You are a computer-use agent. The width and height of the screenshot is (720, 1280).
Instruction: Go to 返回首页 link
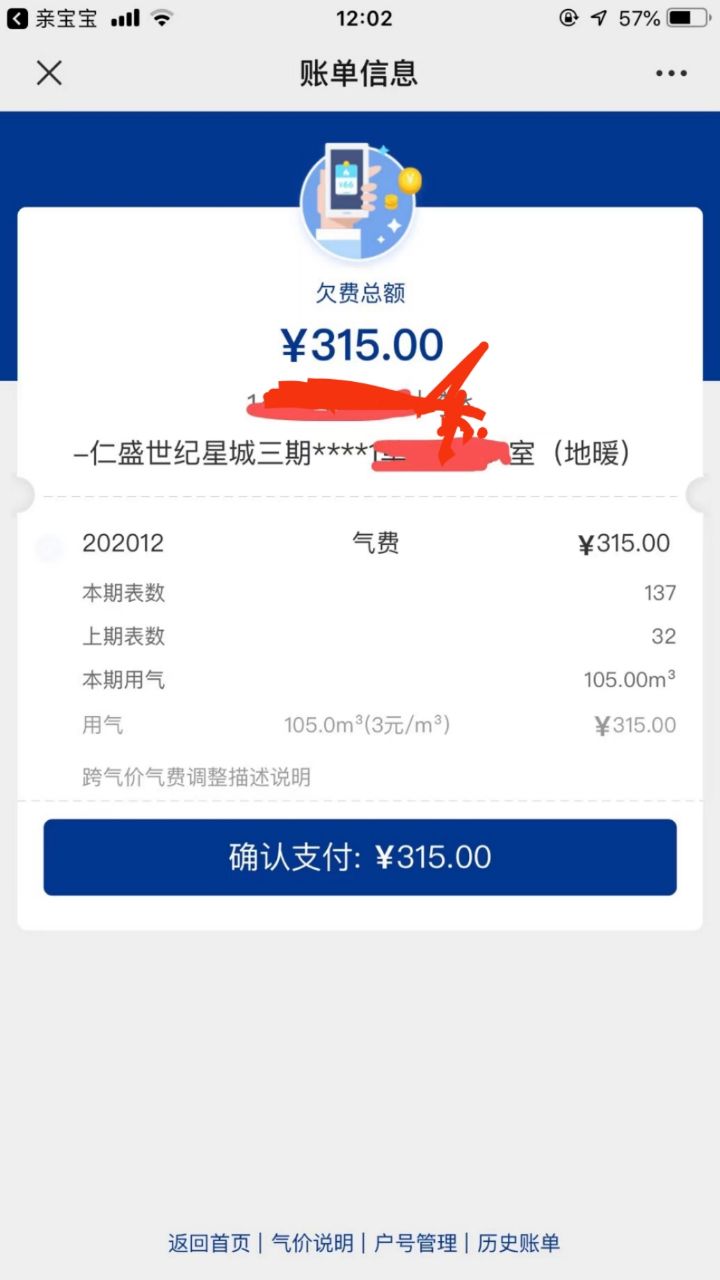[209, 1243]
